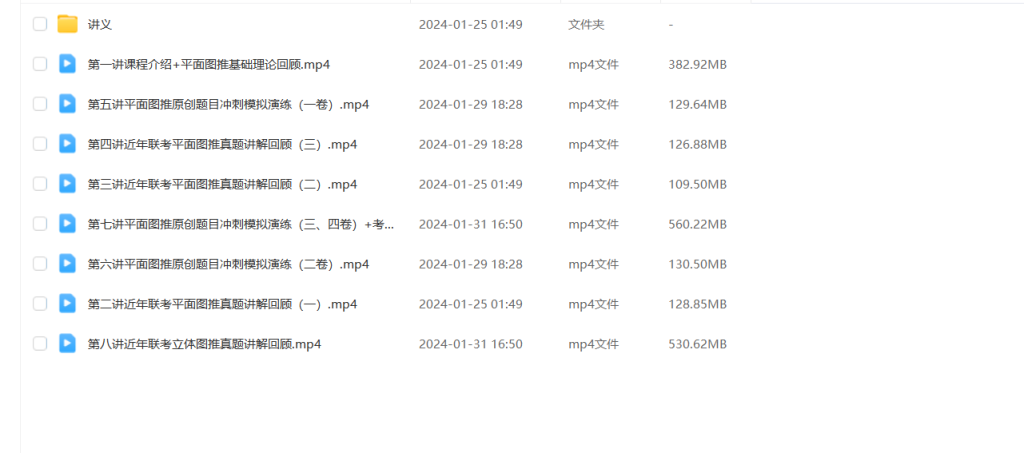Viewport: 1024px width, 453px height.
Task: Open 第六讲平面图推原创题目冲刺模拟演练（二卷）.mp4
Action: [228, 264]
